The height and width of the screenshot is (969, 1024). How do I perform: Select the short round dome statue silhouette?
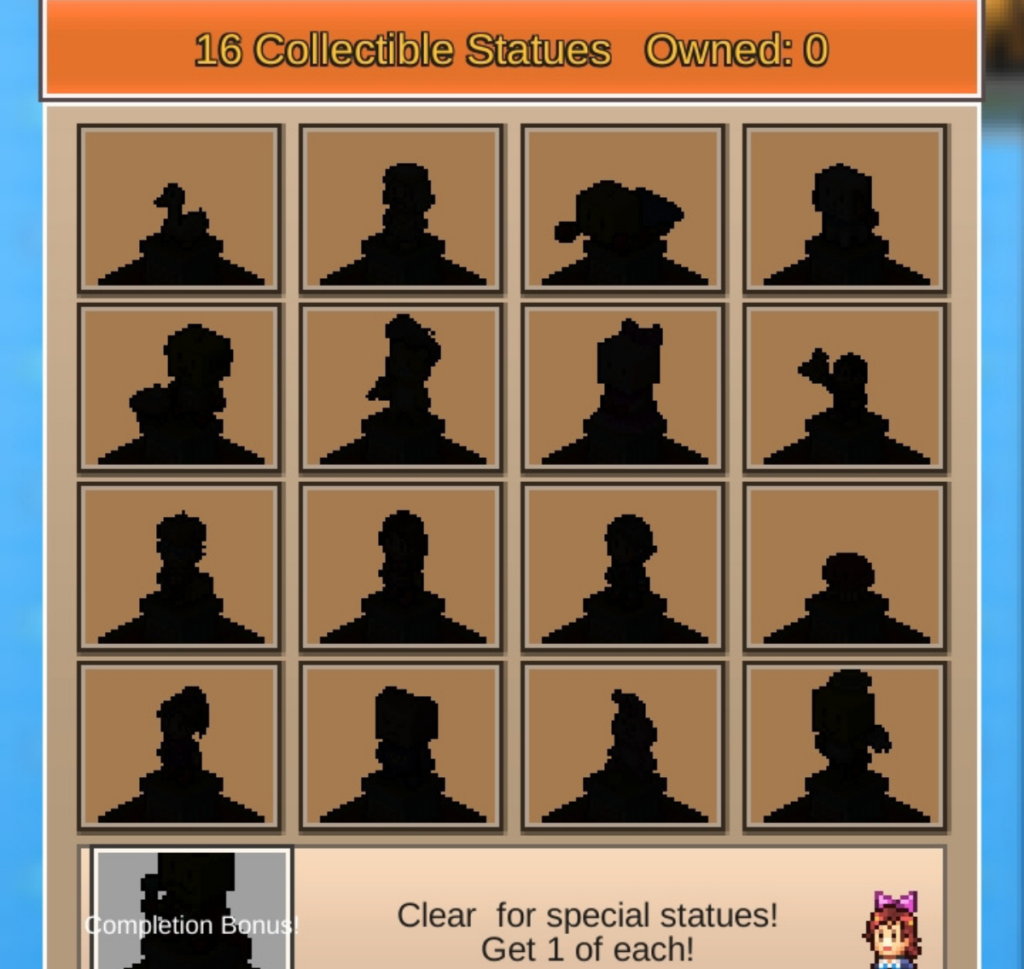845,566
